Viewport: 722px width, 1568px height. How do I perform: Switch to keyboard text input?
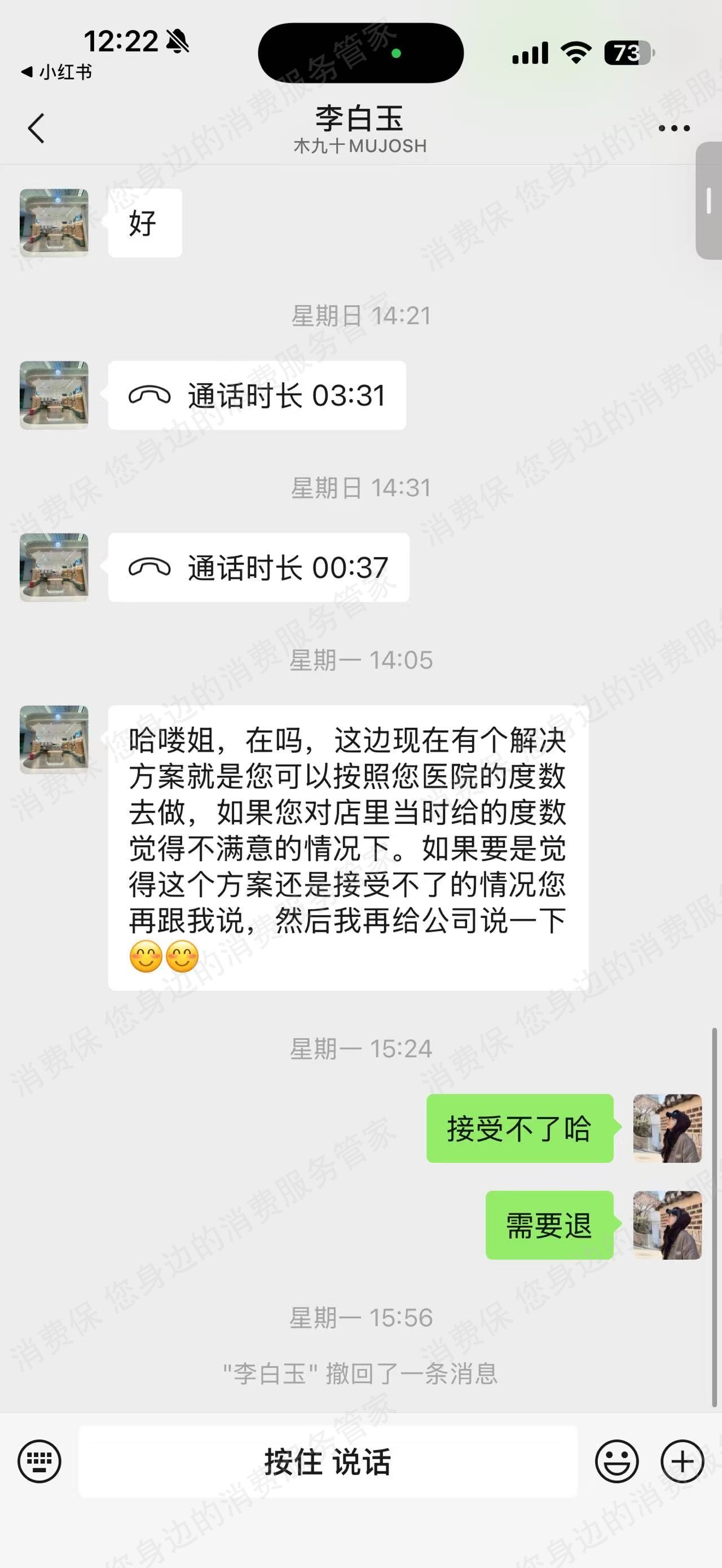[x=39, y=1461]
